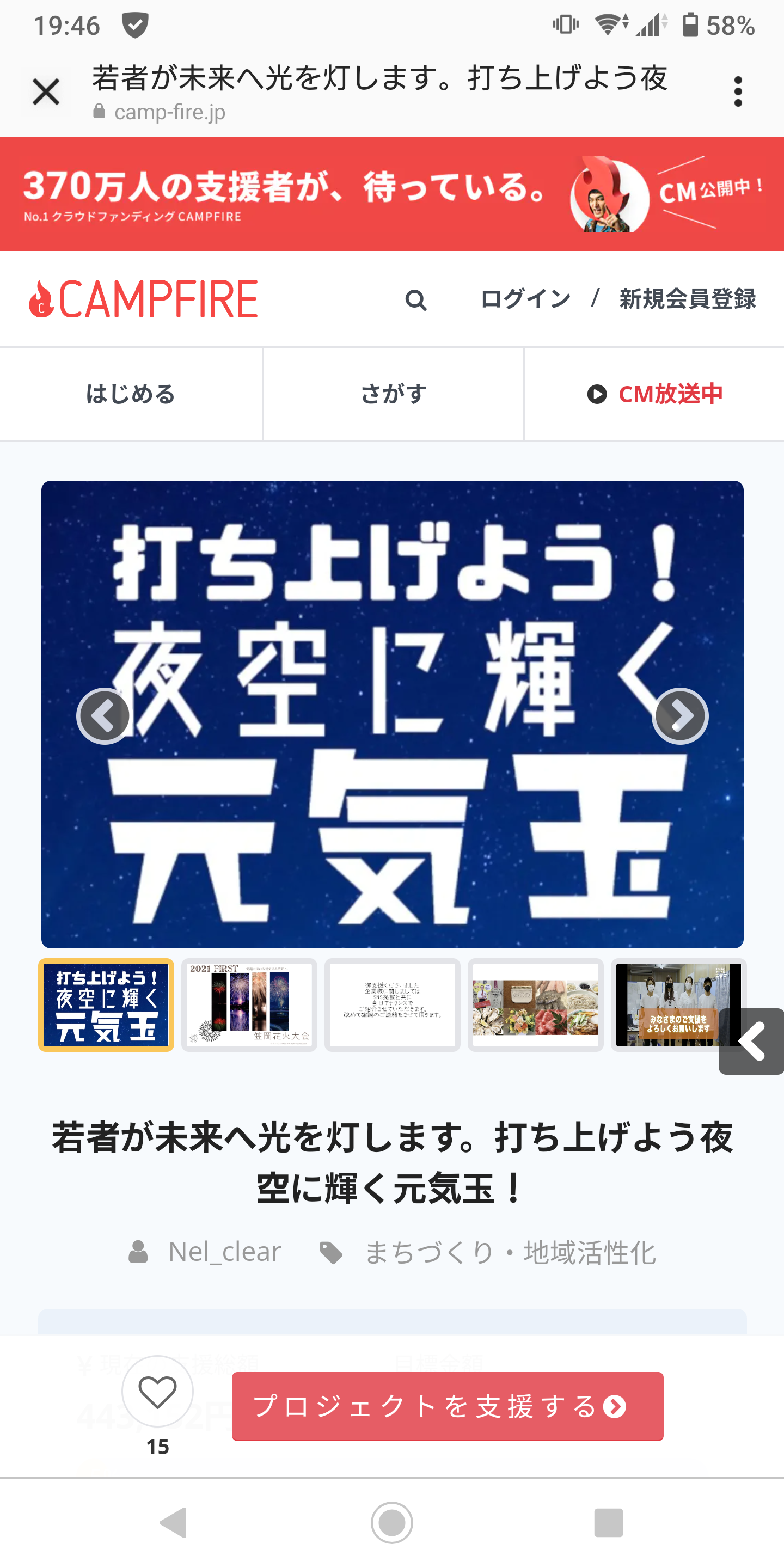Select the 2021 FIRST fireworks thumbnail
This screenshot has height=1568, width=784.
pyautogui.click(x=249, y=1005)
